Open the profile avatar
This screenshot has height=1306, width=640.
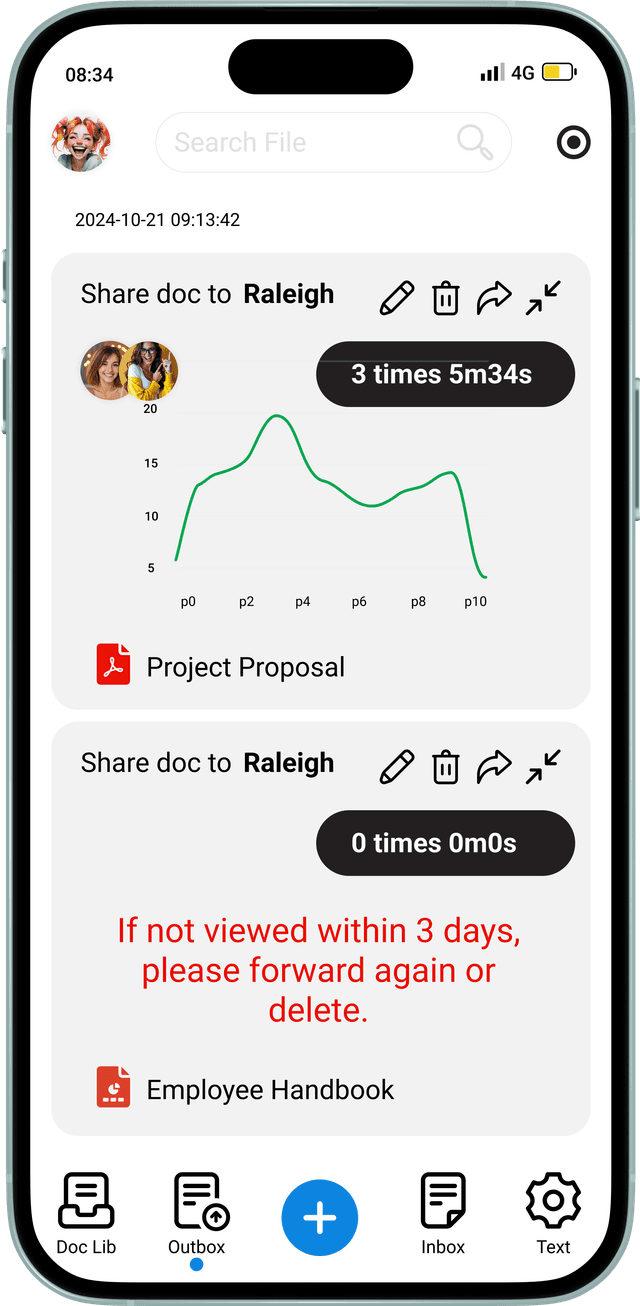point(81,142)
